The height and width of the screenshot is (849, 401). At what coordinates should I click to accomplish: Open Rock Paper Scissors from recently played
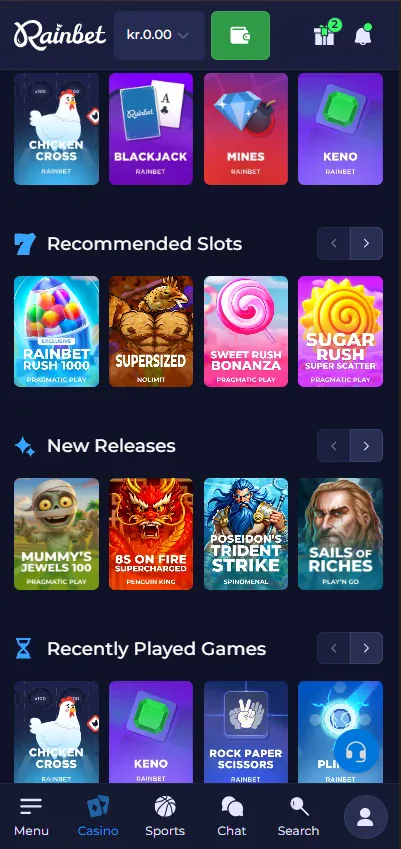coord(246,732)
